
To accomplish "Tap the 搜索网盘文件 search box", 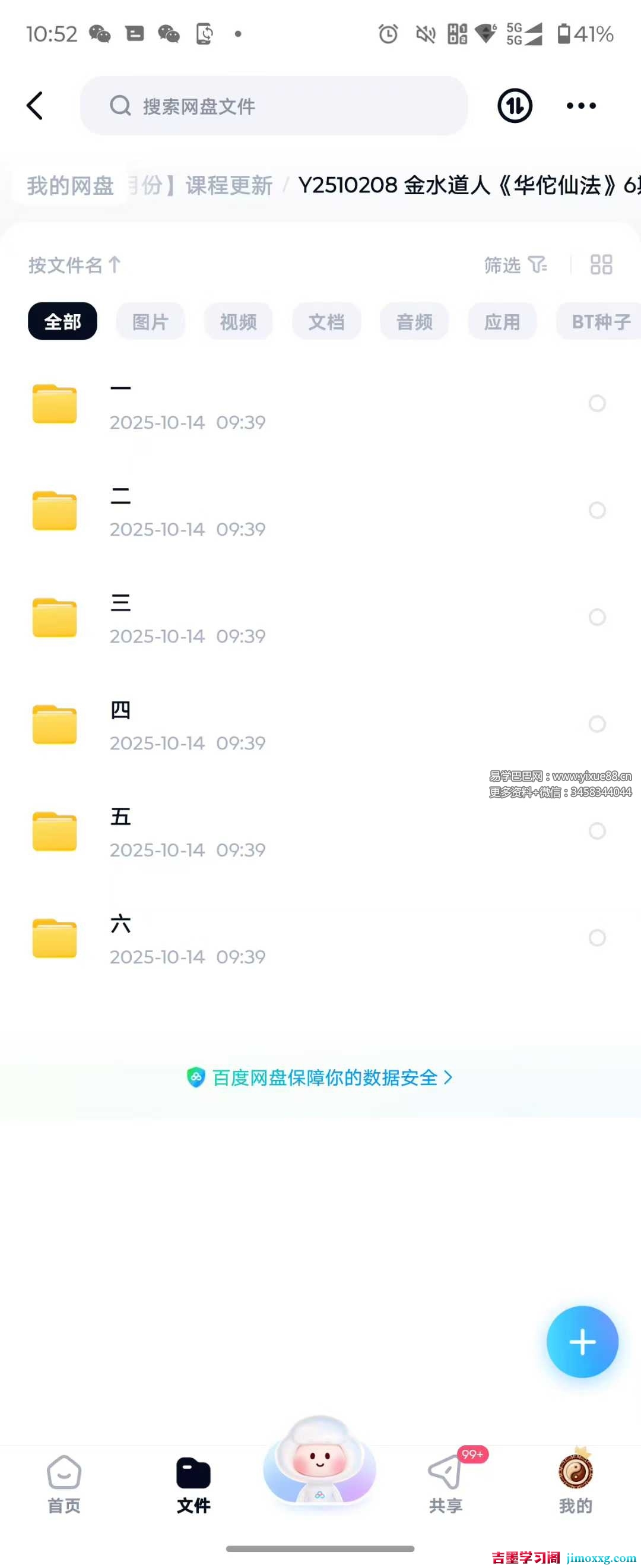I will pyautogui.click(x=274, y=106).
